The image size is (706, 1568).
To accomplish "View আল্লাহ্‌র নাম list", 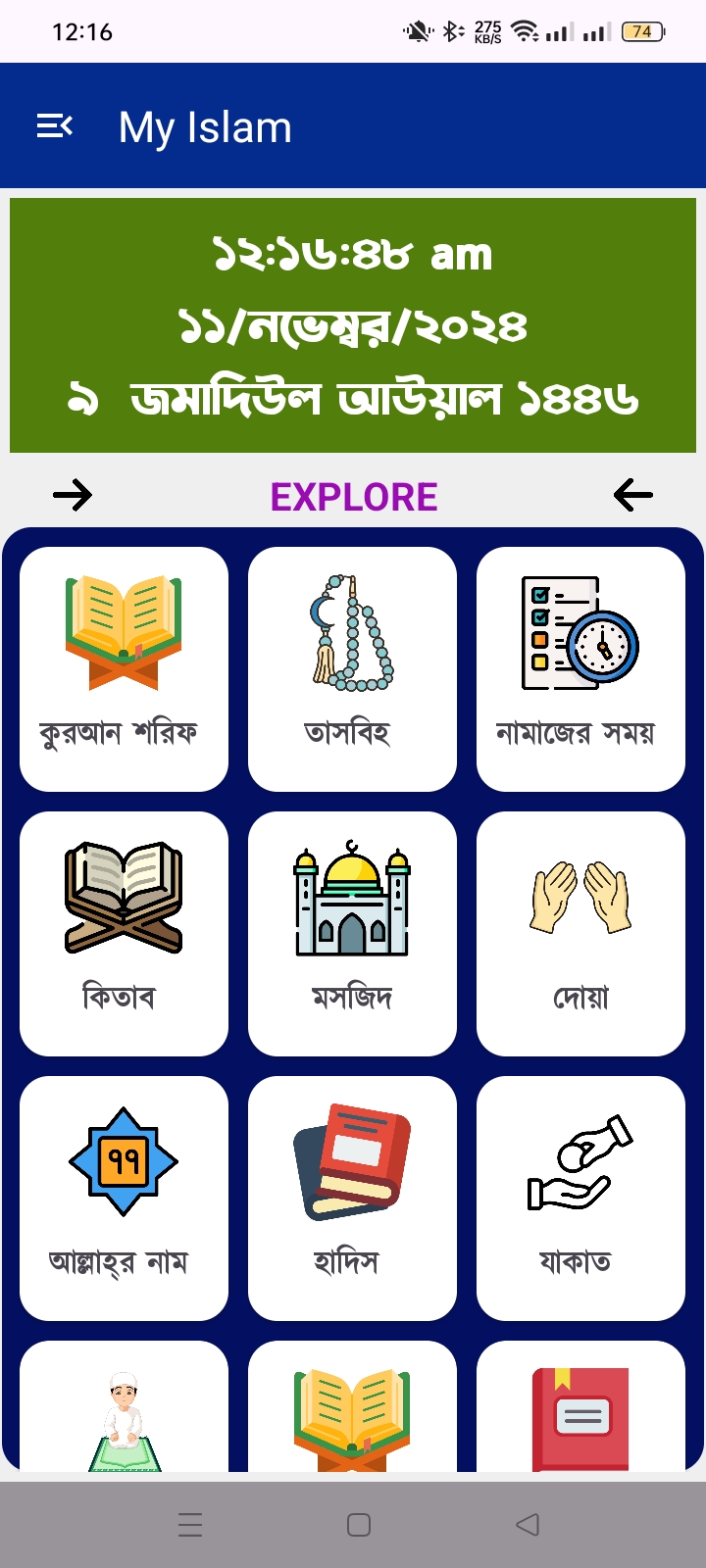I will click(x=124, y=1198).
